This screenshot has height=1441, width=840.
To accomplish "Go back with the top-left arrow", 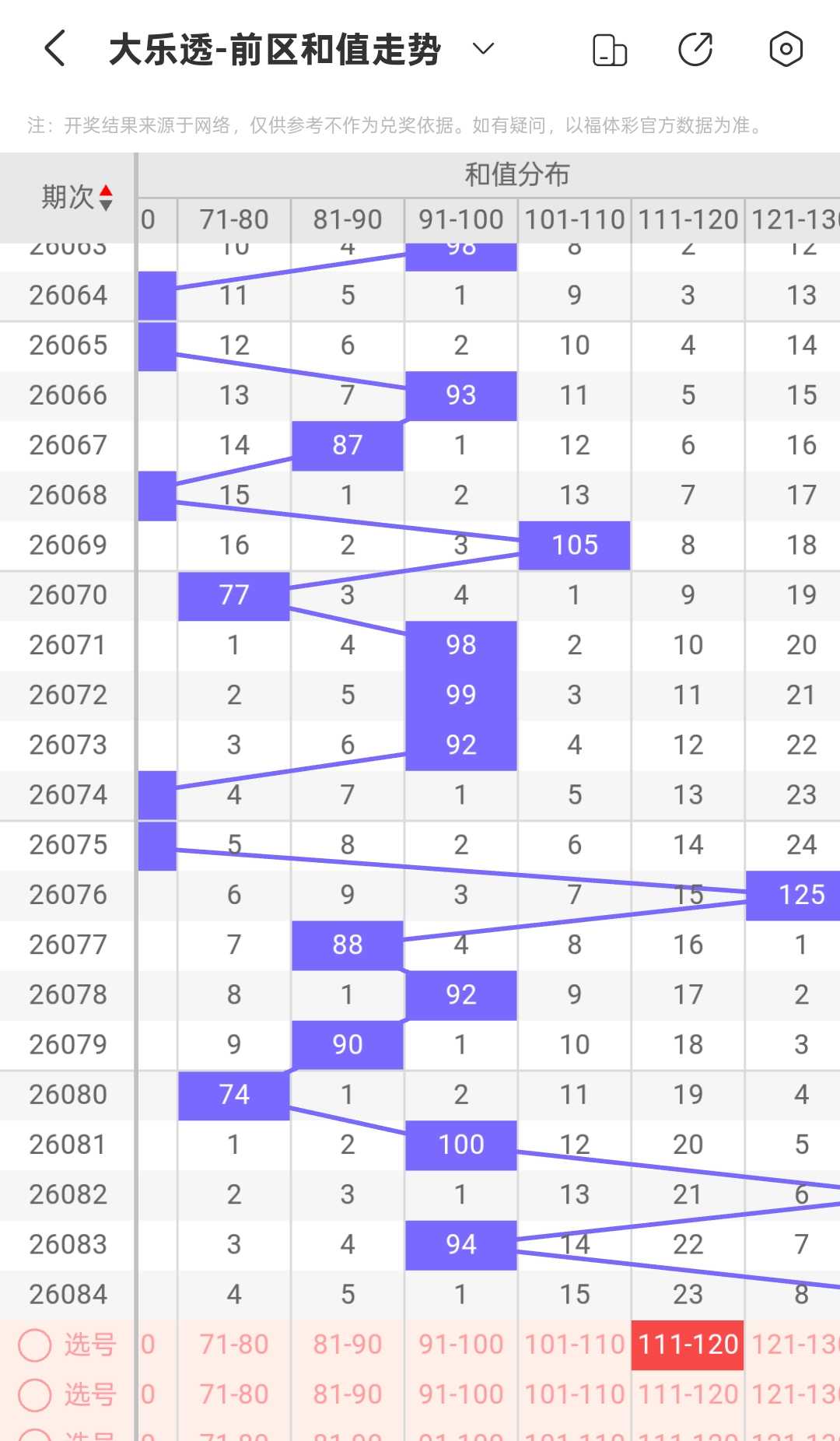I will point(54,49).
